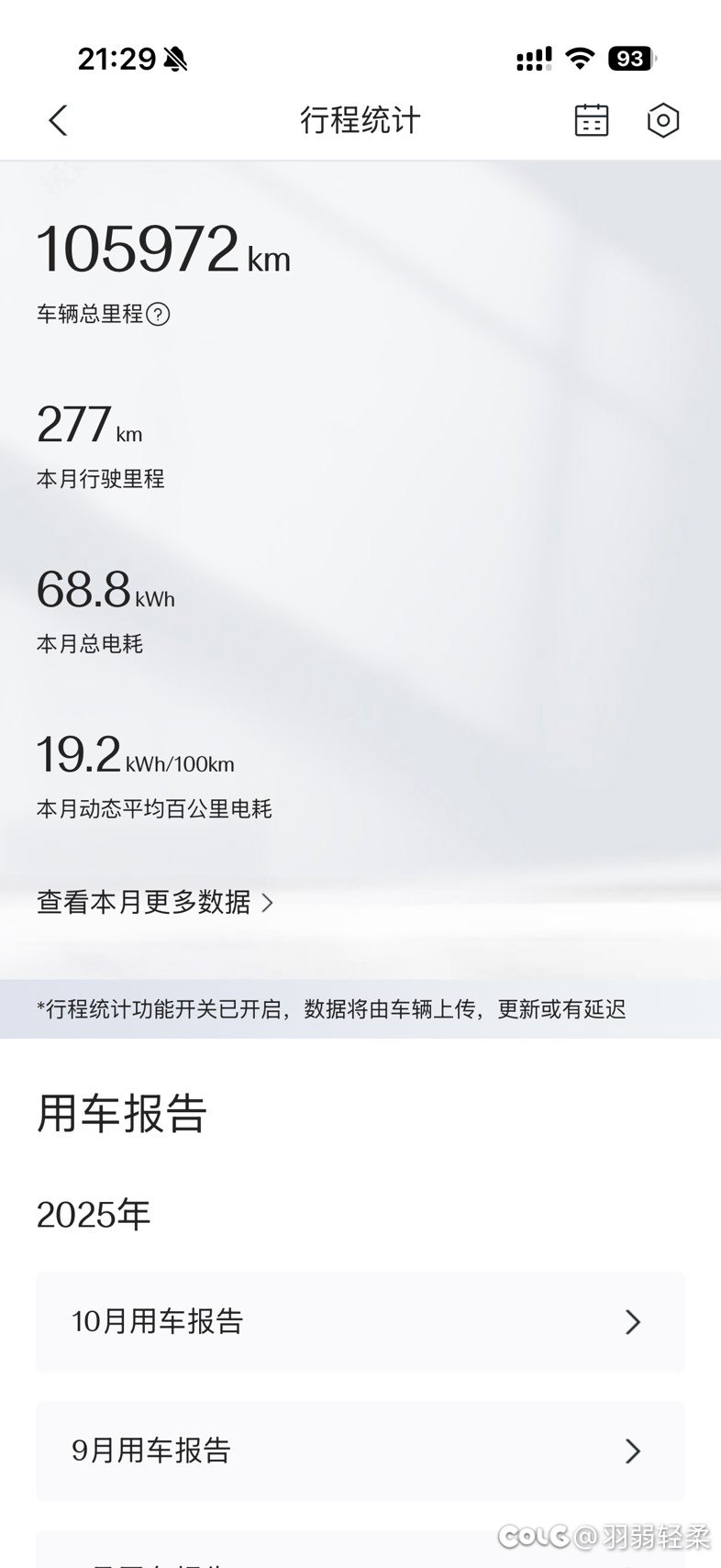Viewport: 721px width, 1568px height.
Task: Open 10月用车报告
Action: pyautogui.click(x=360, y=1321)
